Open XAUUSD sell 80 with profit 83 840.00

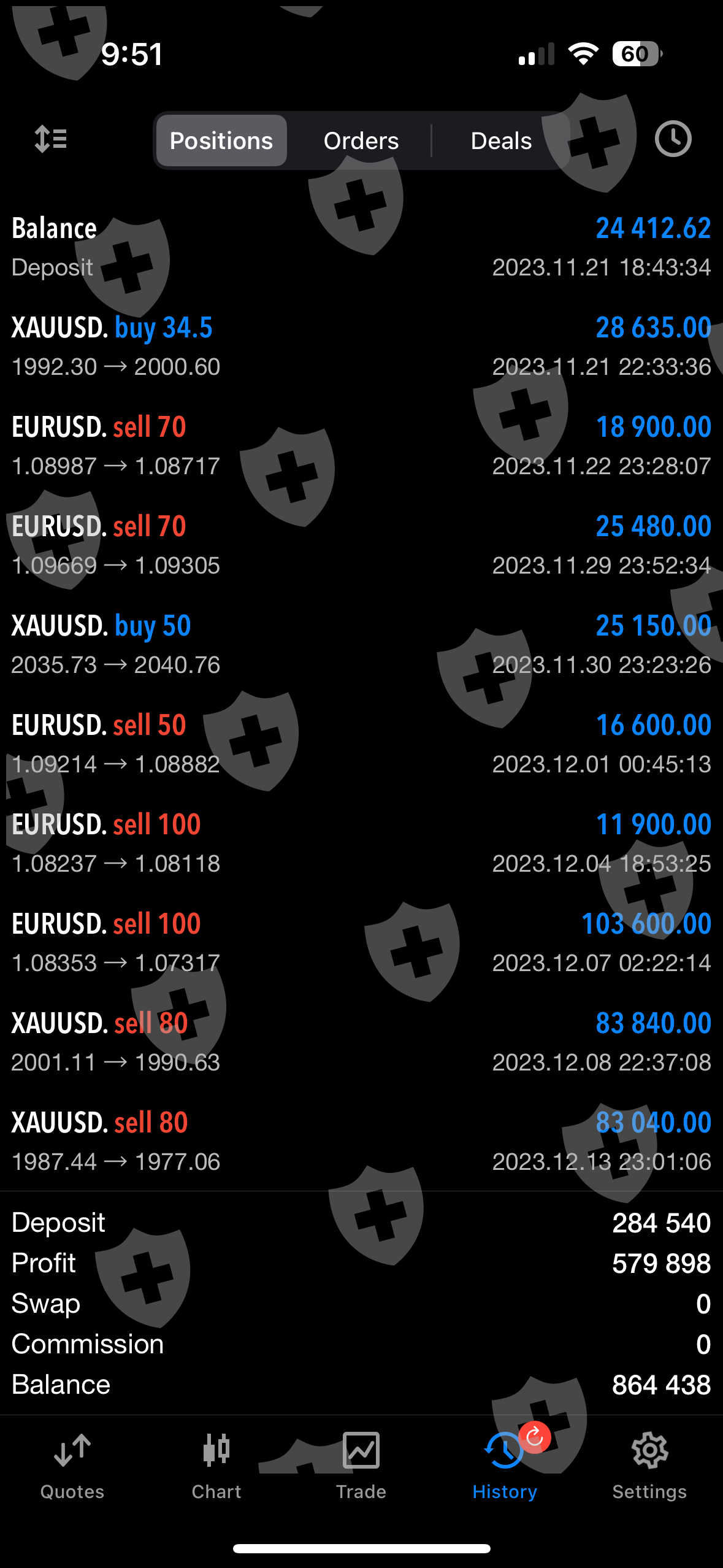(x=361, y=1042)
